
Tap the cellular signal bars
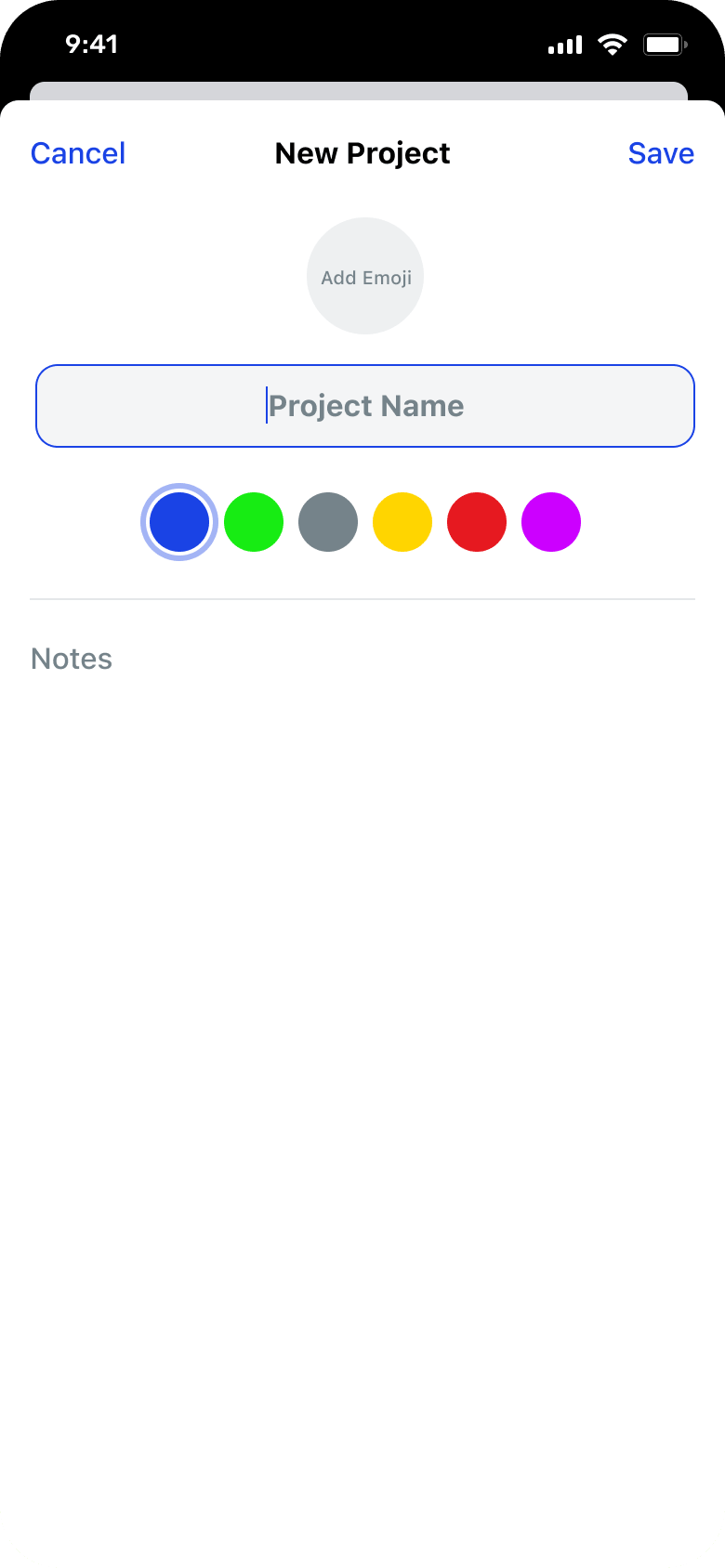[564, 44]
